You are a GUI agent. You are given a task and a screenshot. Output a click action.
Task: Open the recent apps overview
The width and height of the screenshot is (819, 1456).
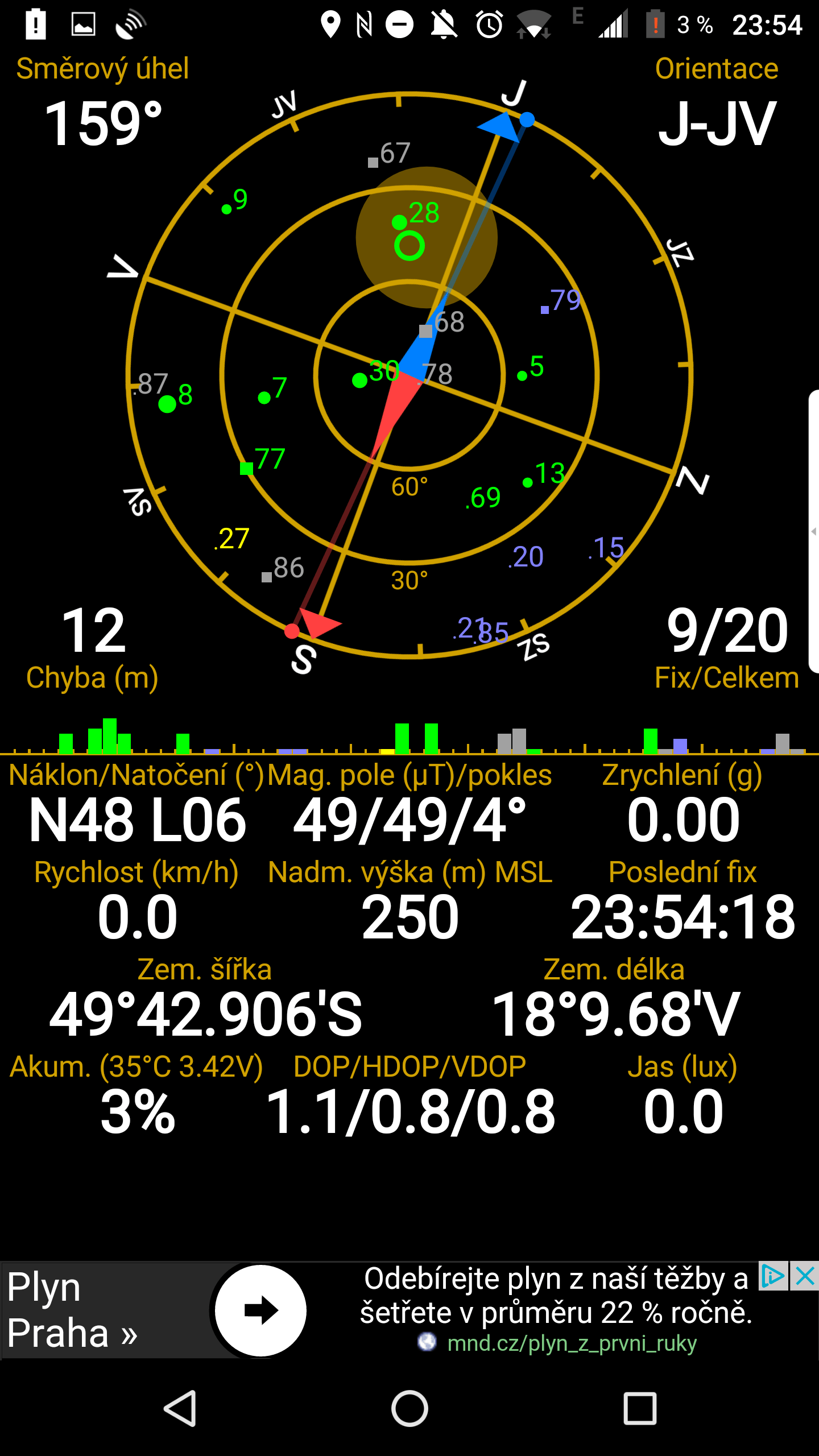click(640, 1409)
